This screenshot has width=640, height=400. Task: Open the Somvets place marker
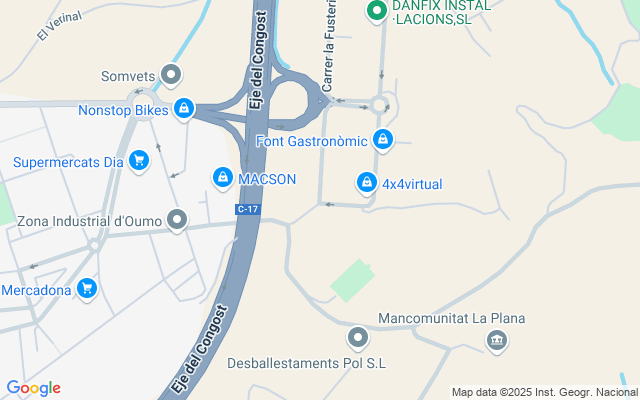tap(172, 75)
